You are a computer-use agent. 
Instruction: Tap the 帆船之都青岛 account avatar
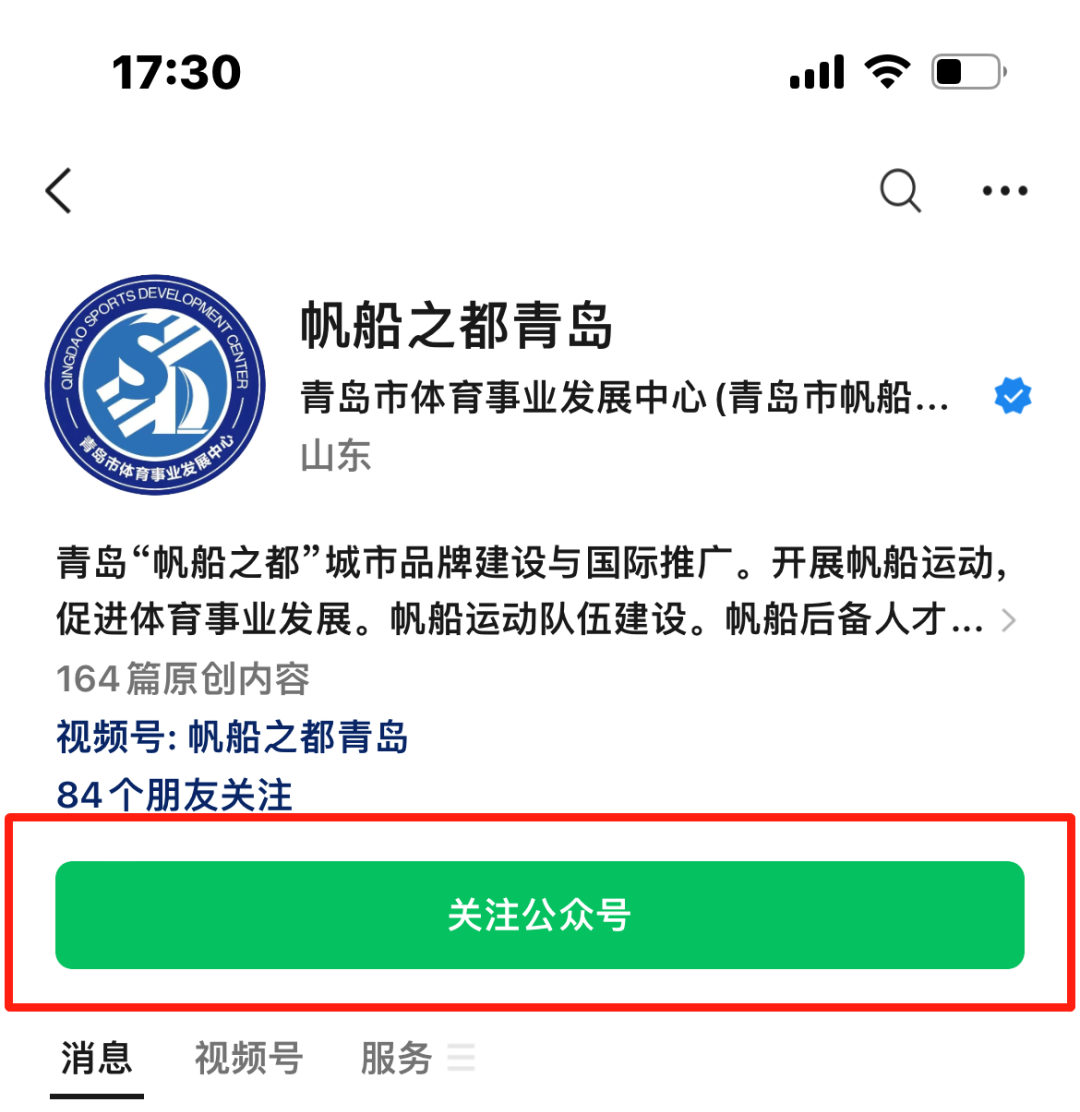tap(156, 385)
